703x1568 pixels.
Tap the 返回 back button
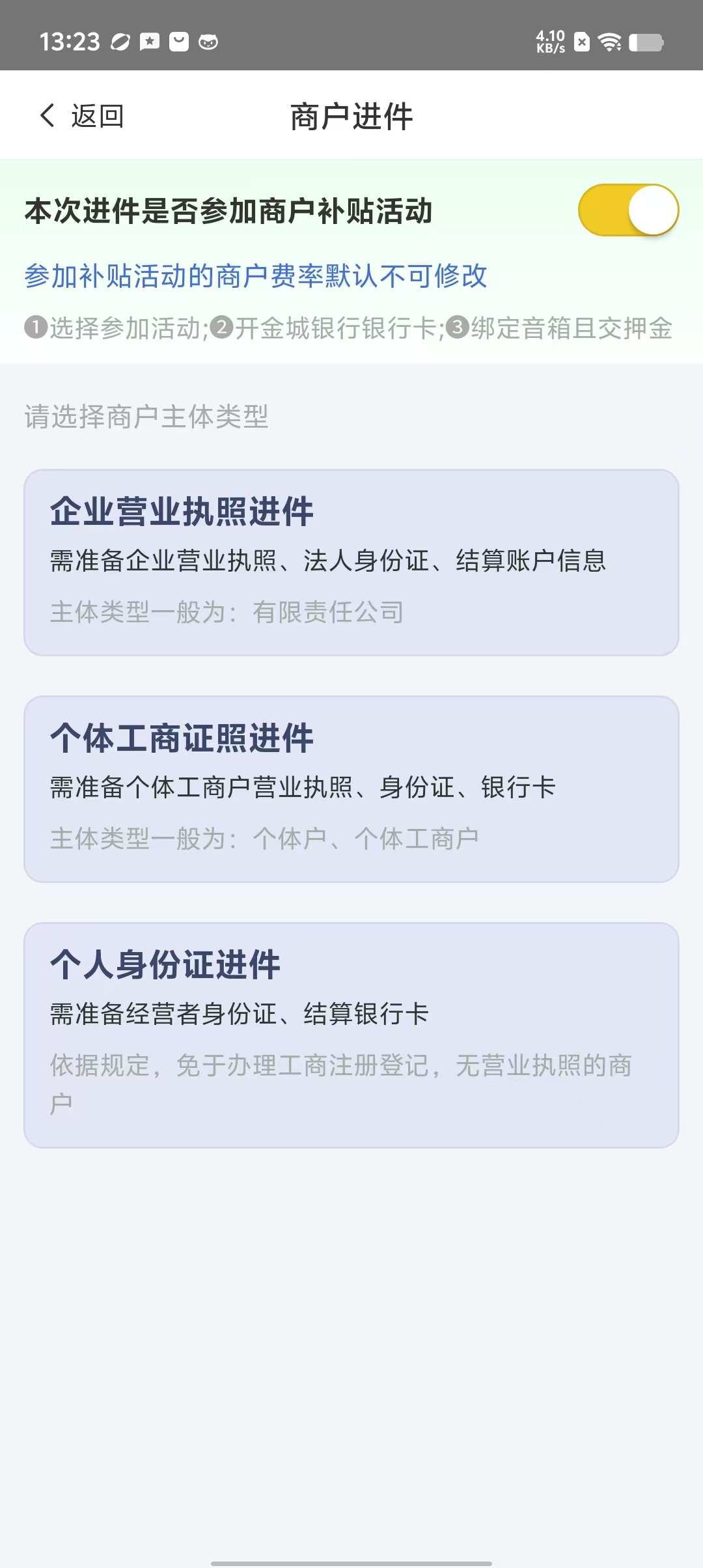point(81,115)
